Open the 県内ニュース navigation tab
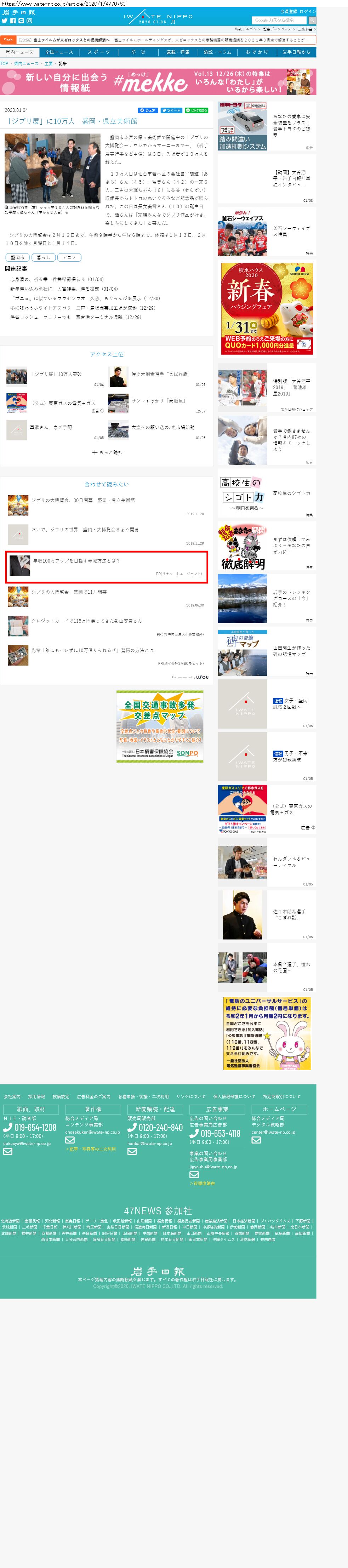This screenshot has height=1568, width=348. pyautogui.click(x=20, y=52)
